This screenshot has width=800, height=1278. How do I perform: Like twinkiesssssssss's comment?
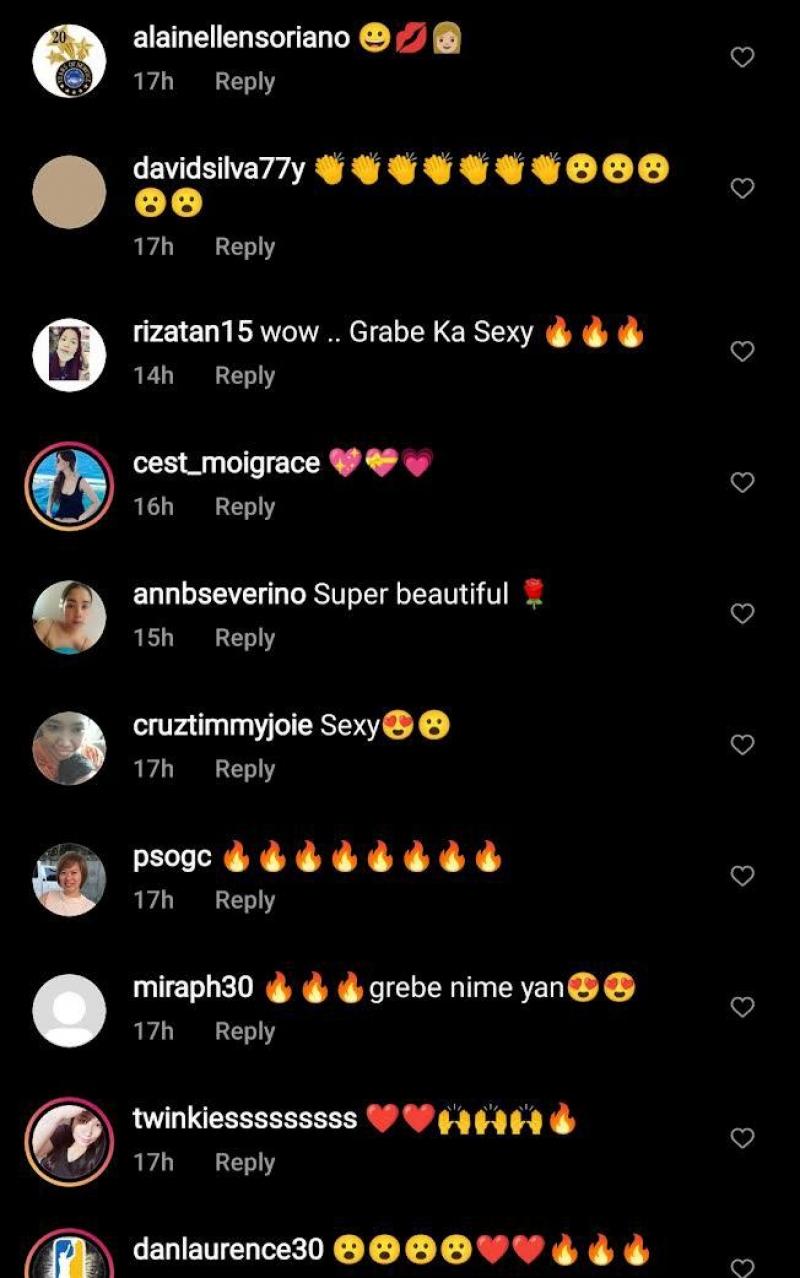coord(742,1138)
